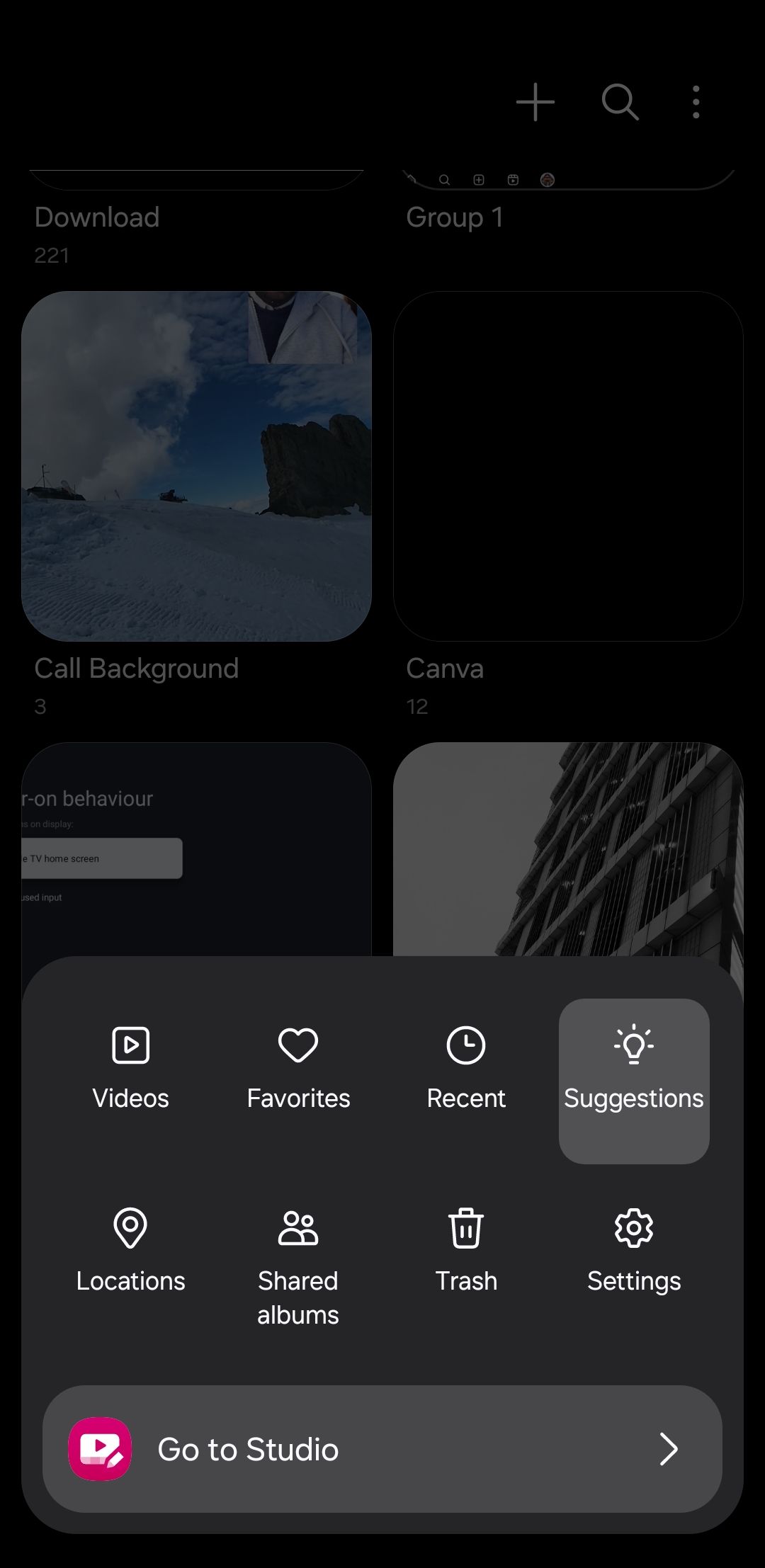Open the Group 1 album cover

click(569, 177)
